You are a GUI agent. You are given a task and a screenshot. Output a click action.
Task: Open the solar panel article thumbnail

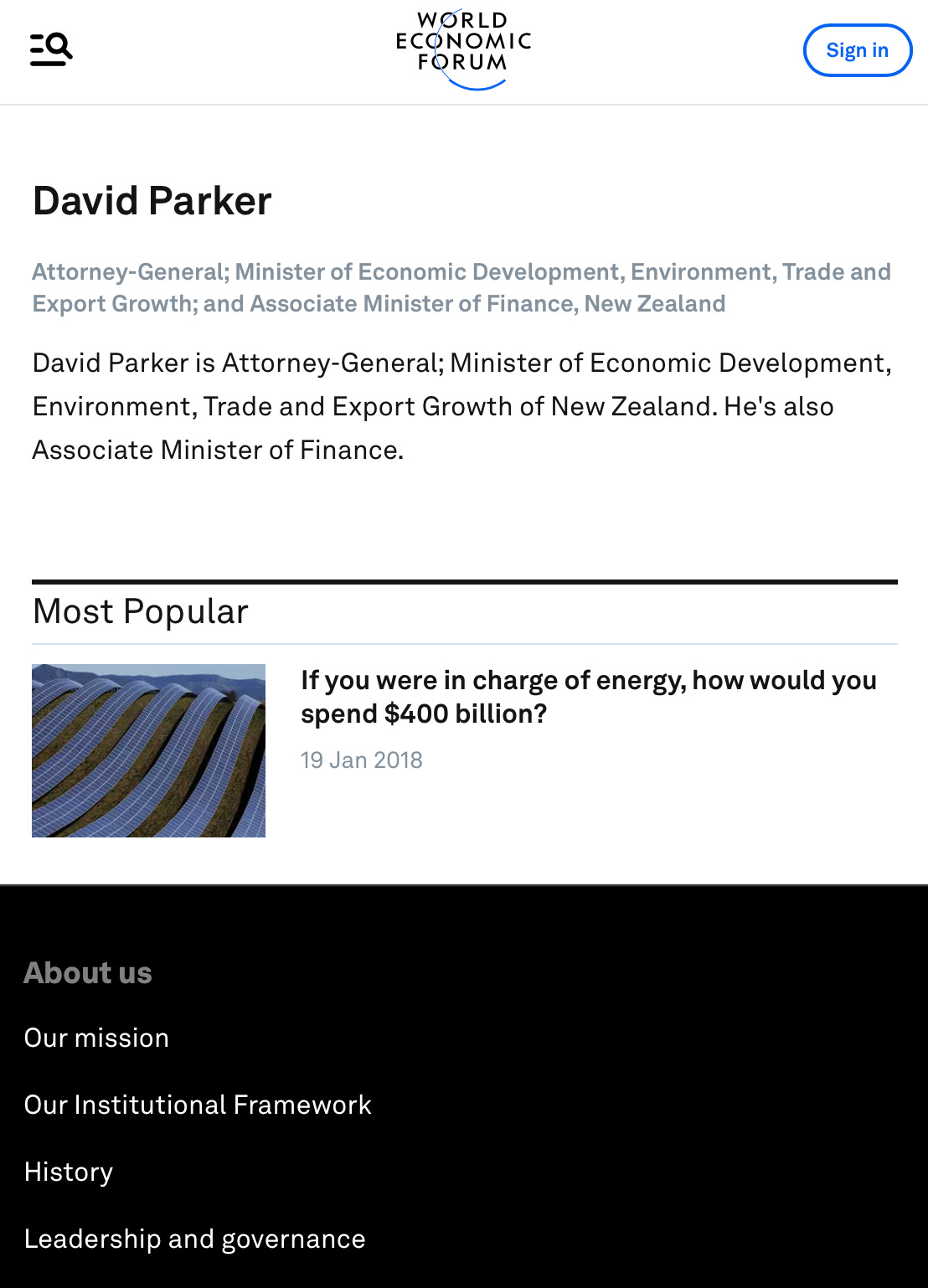[x=148, y=750]
